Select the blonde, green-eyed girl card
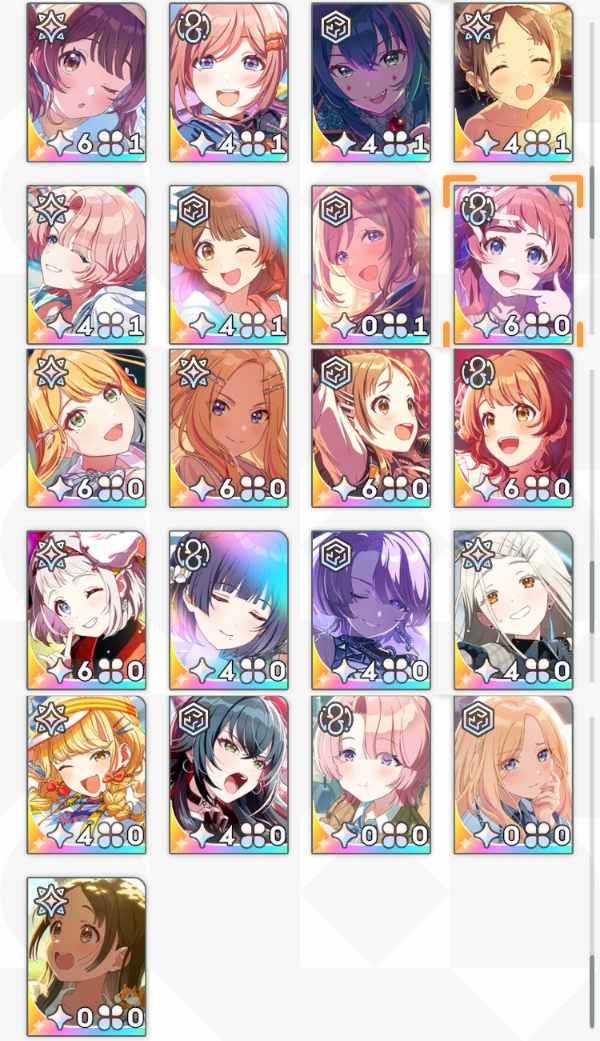The height and width of the screenshot is (1041, 600). tap(86, 428)
